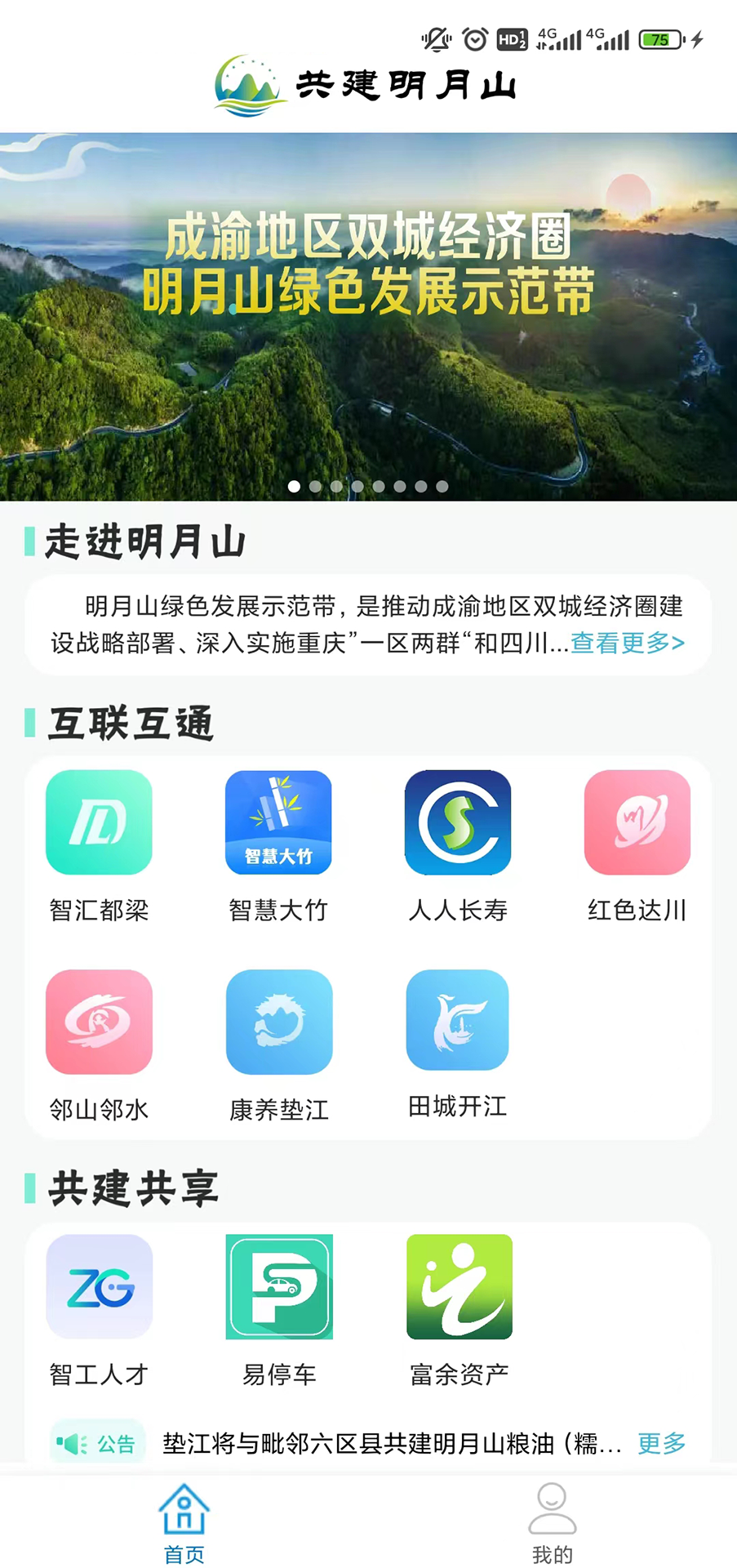The image size is (737, 1568).
Task: Tap 更多 for more announcements
Action: pos(662,1444)
